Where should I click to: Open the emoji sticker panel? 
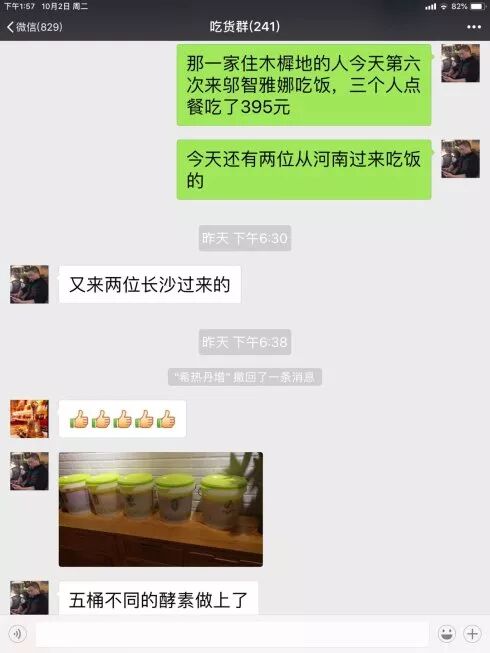click(447, 634)
